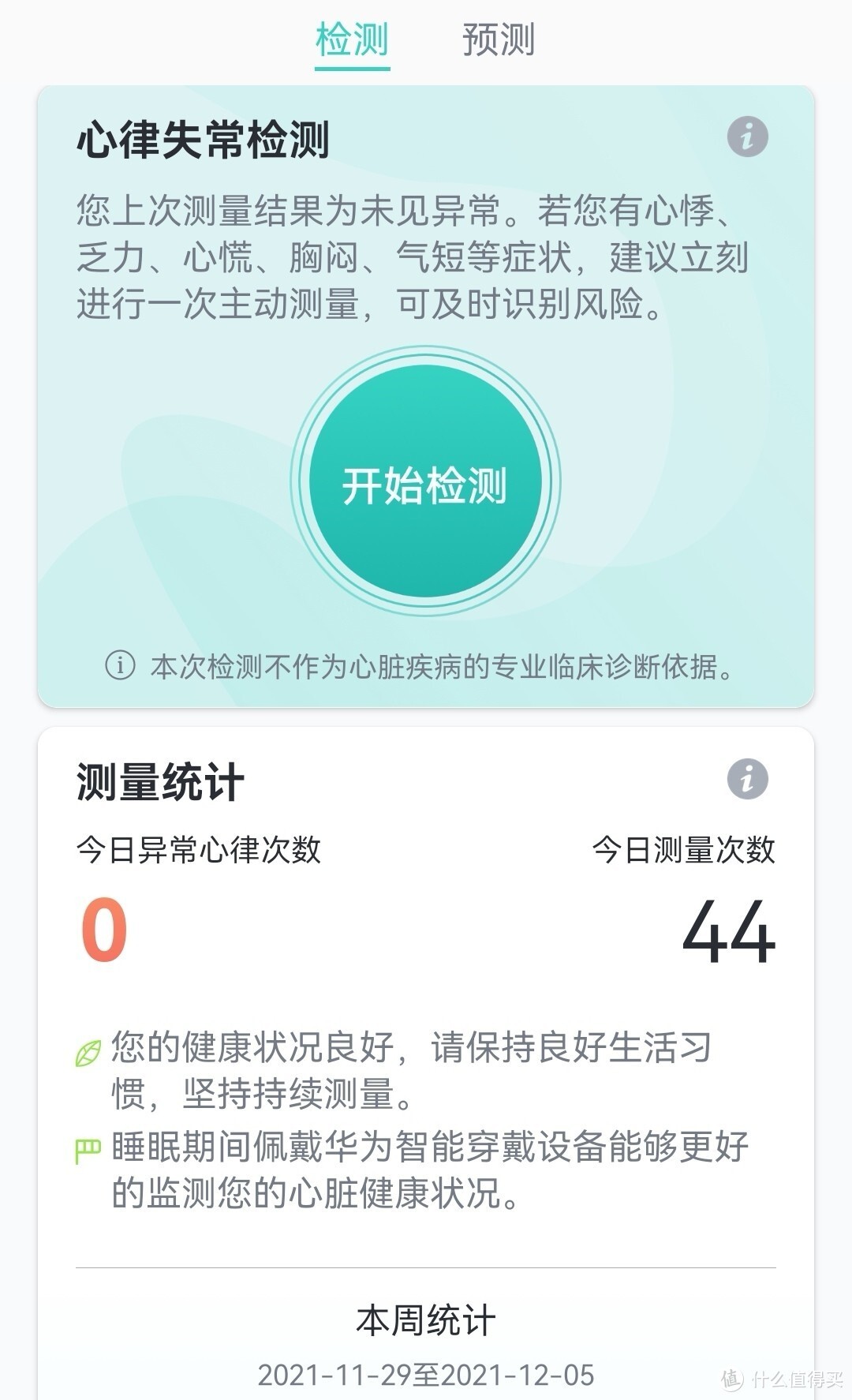852x1400 pixels.
Task: Tap the circled-i disclaimer icon near clinical notice
Action: 118,665
